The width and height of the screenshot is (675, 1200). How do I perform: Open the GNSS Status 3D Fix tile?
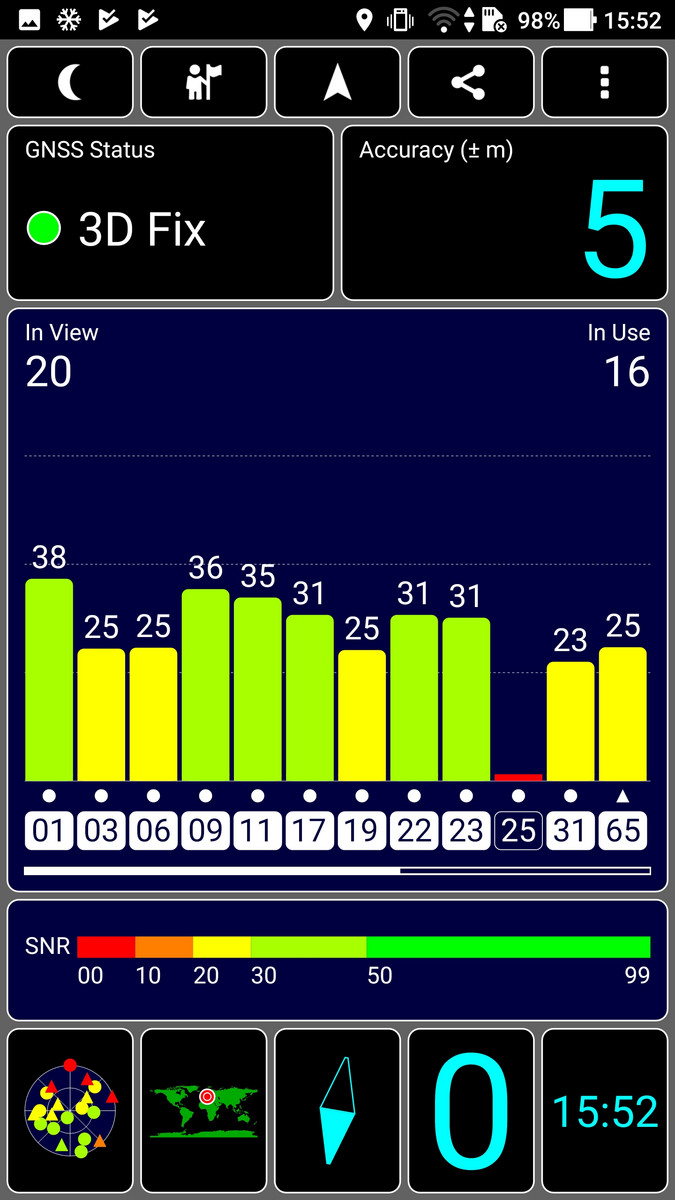170,213
